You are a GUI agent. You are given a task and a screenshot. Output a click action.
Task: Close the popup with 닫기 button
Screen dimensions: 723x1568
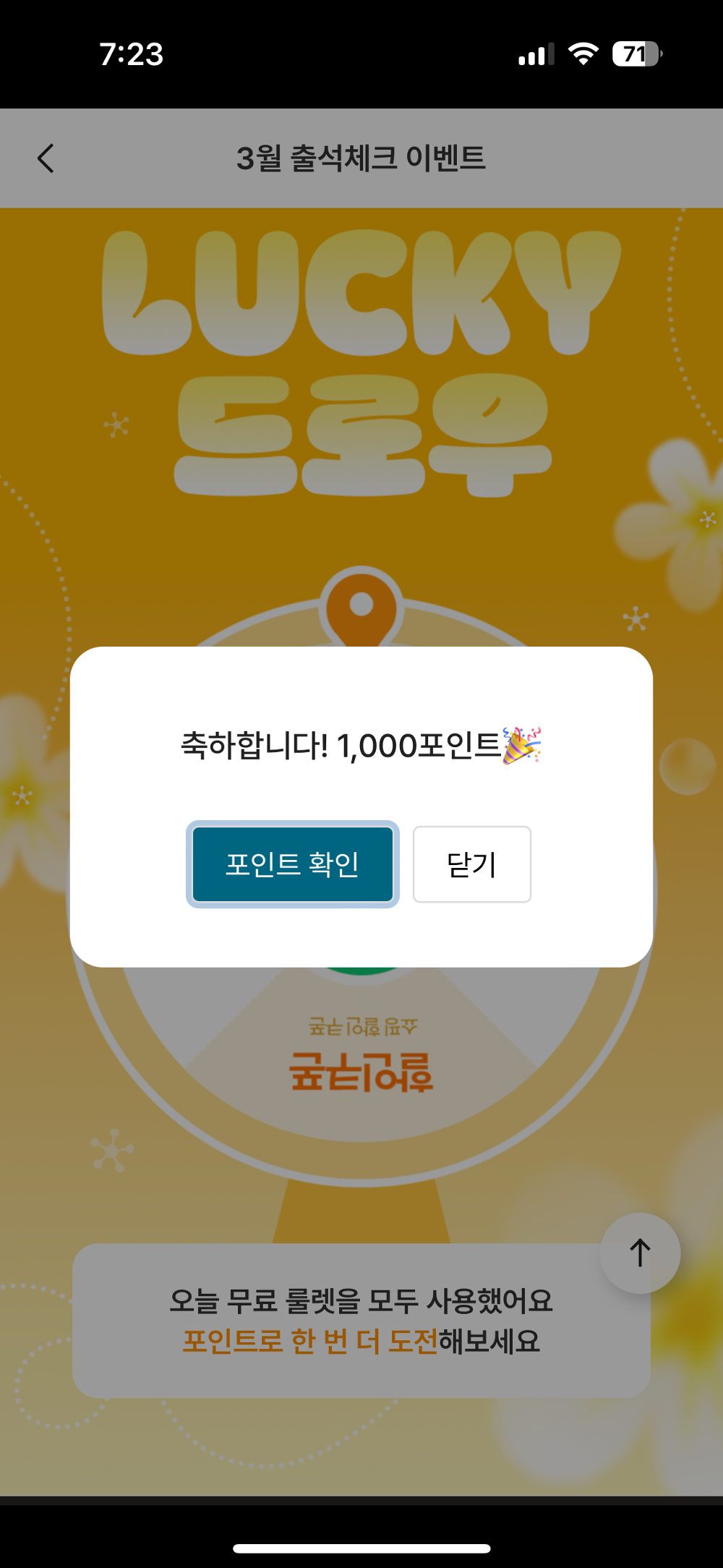click(x=471, y=865)
